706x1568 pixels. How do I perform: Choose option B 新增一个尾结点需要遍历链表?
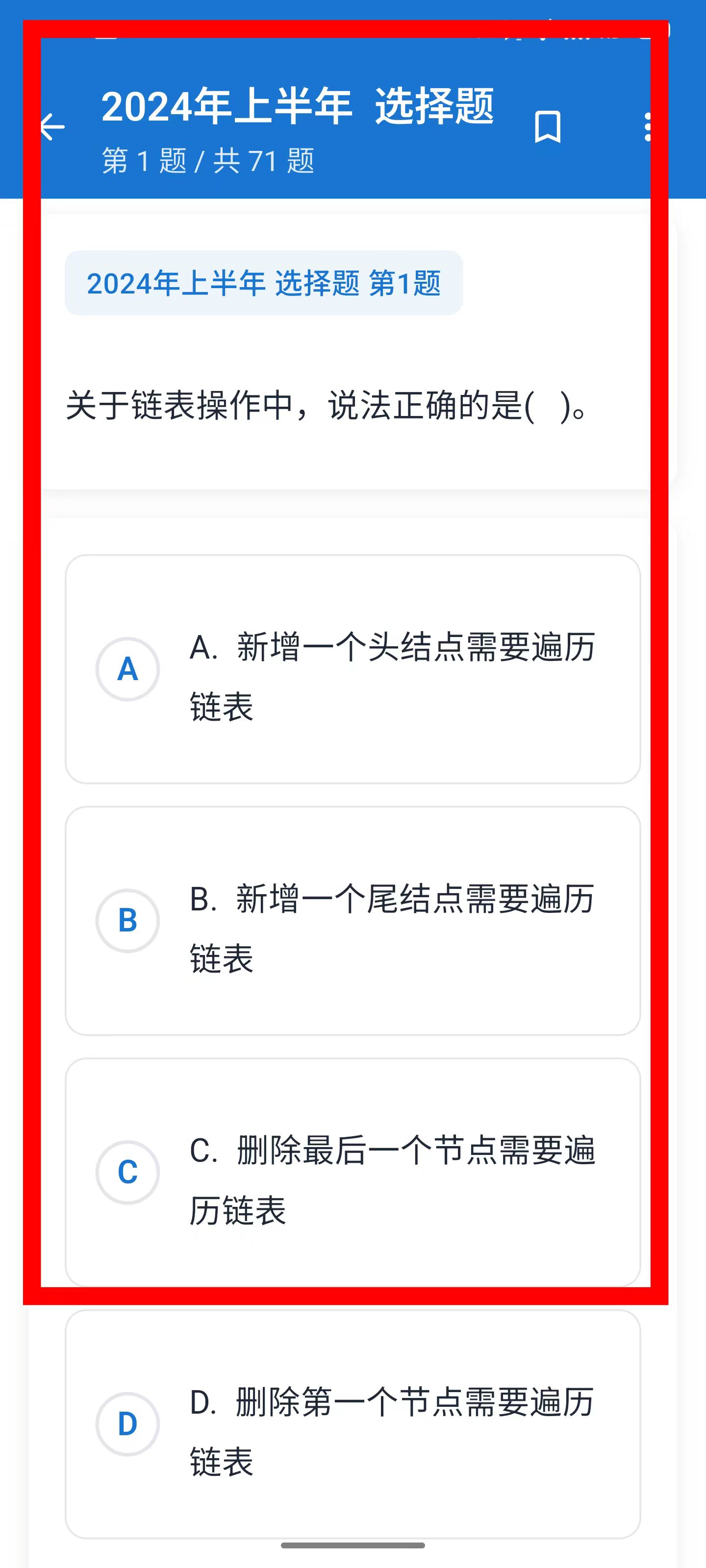(353, 920)
